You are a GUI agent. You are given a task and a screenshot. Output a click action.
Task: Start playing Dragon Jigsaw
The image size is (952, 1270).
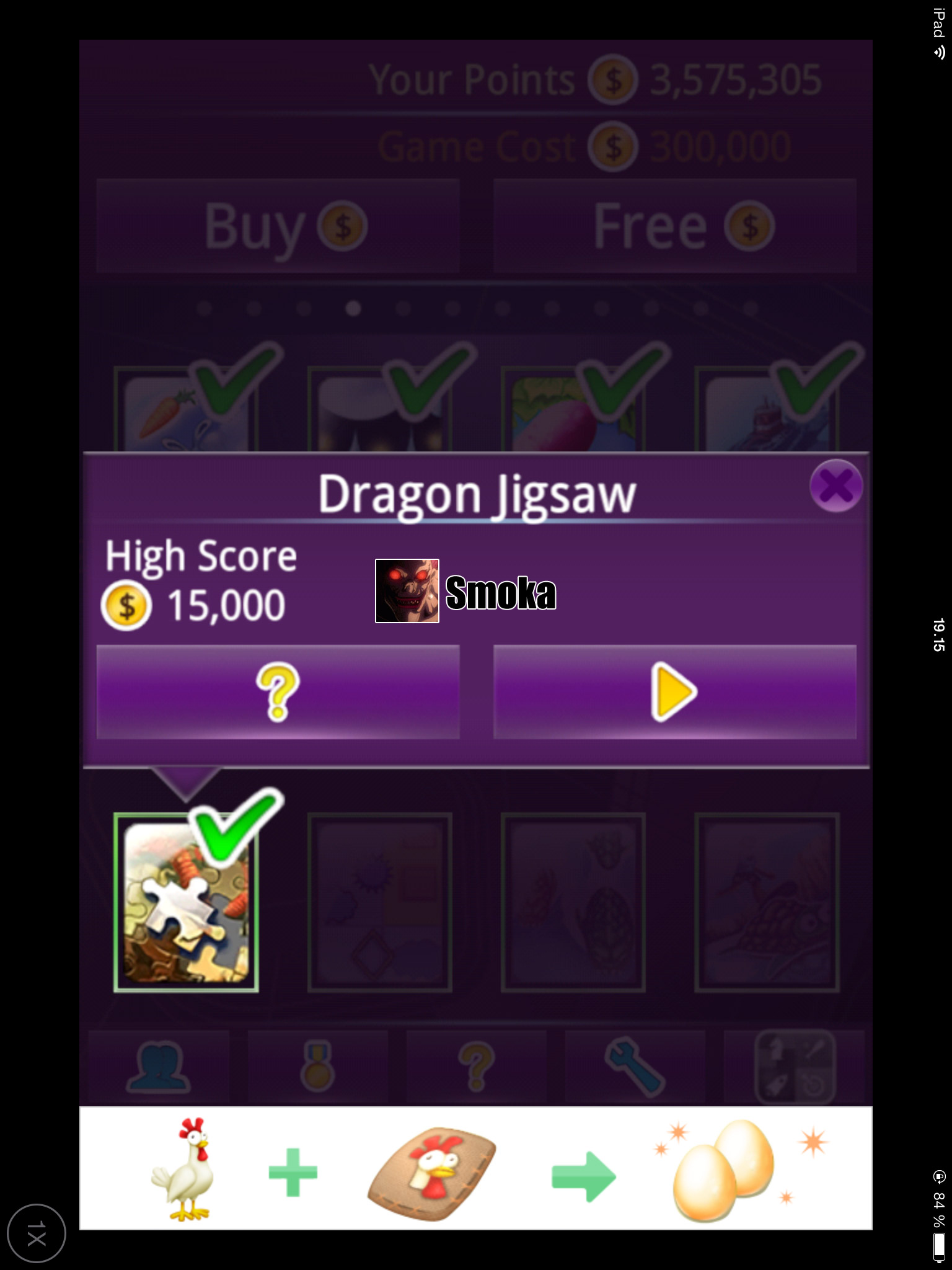674,692
